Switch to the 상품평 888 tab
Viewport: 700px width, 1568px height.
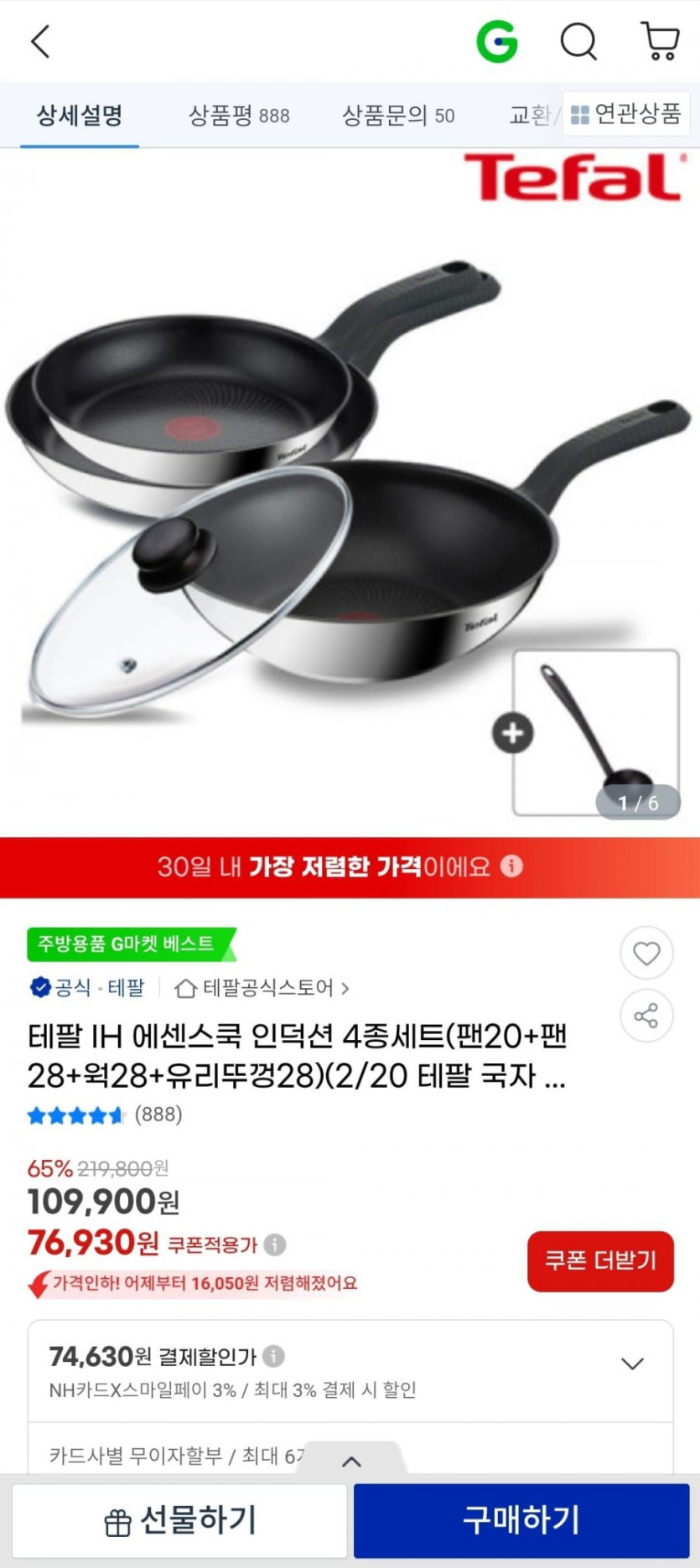pos(239,116)
